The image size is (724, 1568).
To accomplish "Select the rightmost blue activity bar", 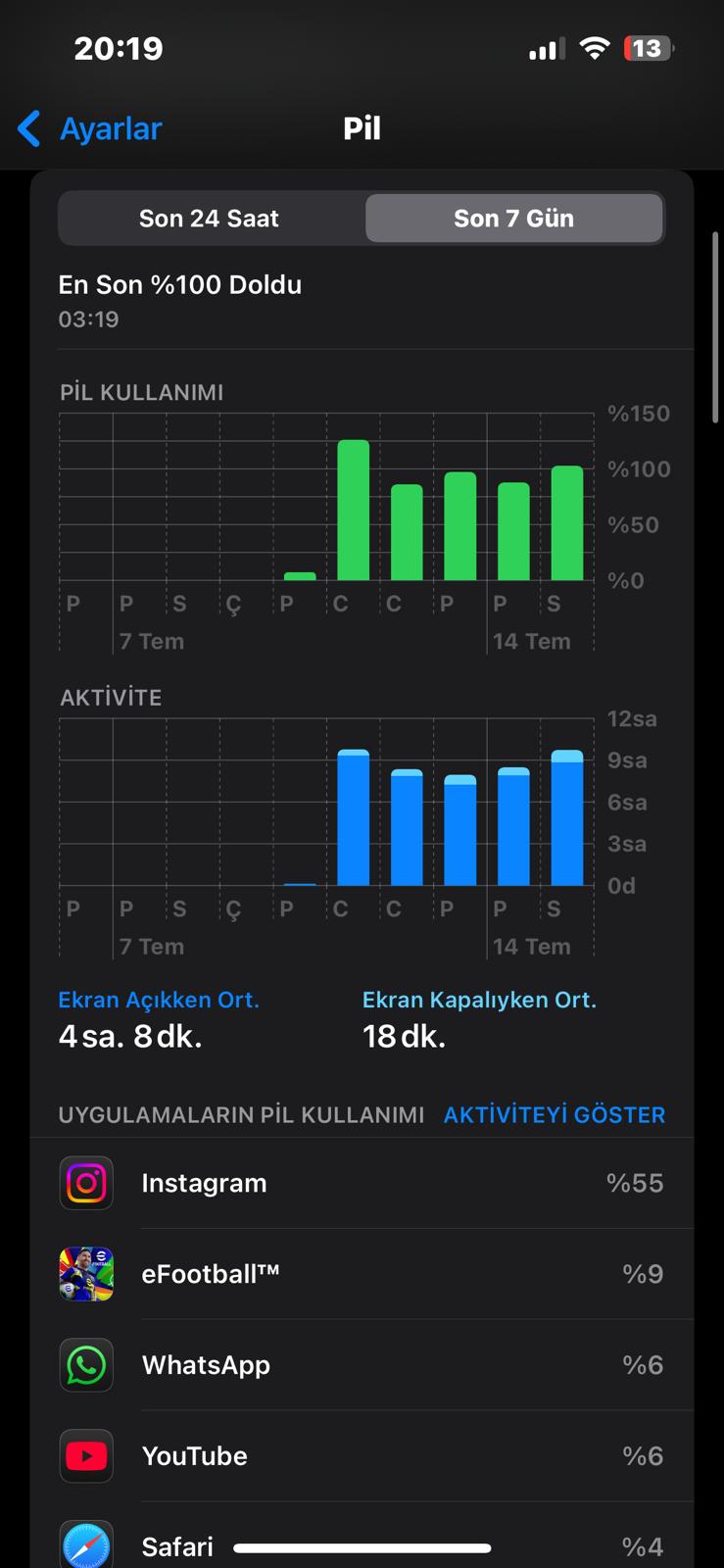I will [x=567, y=818].
